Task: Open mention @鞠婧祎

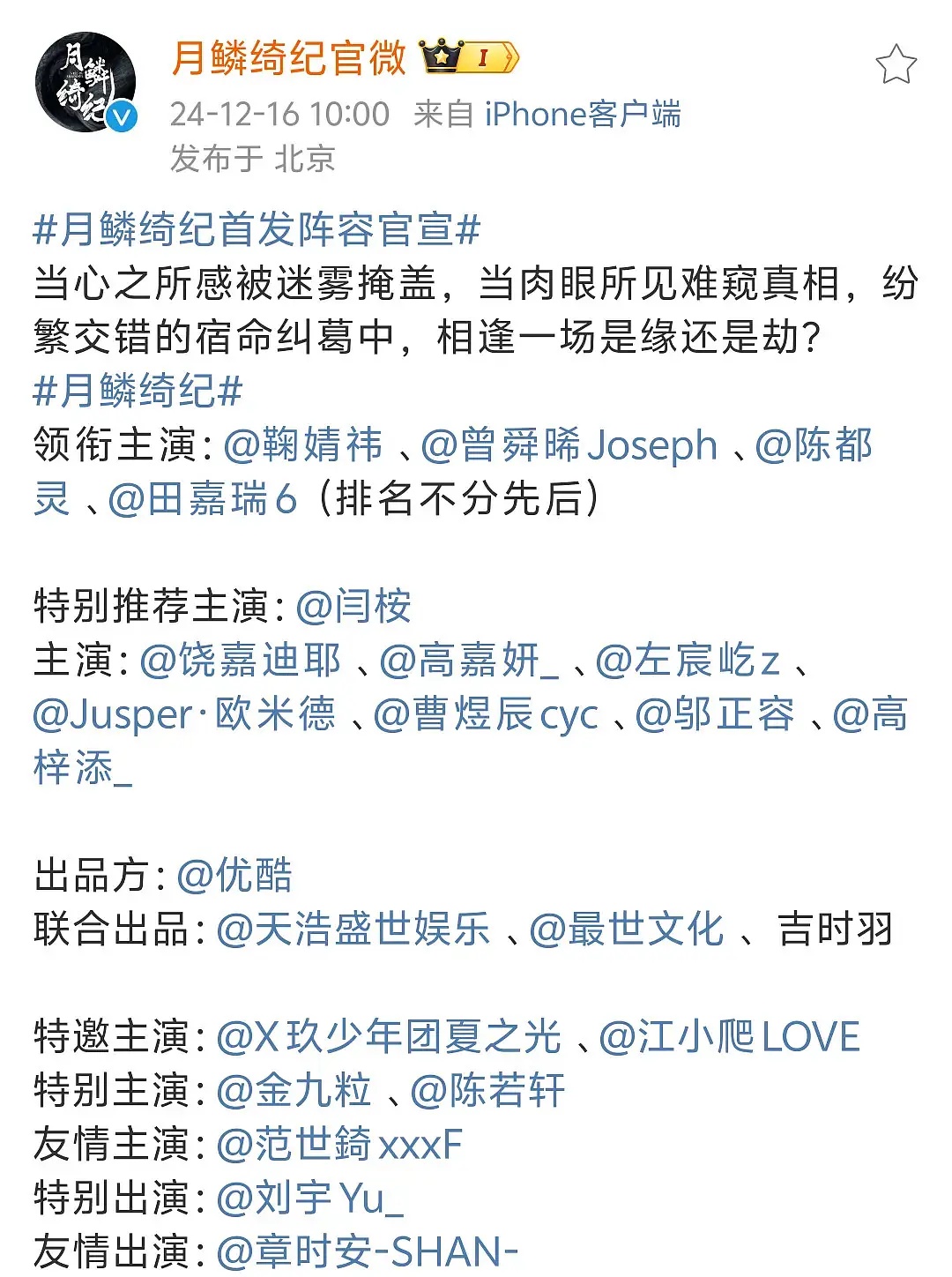Action: [303, 445]
